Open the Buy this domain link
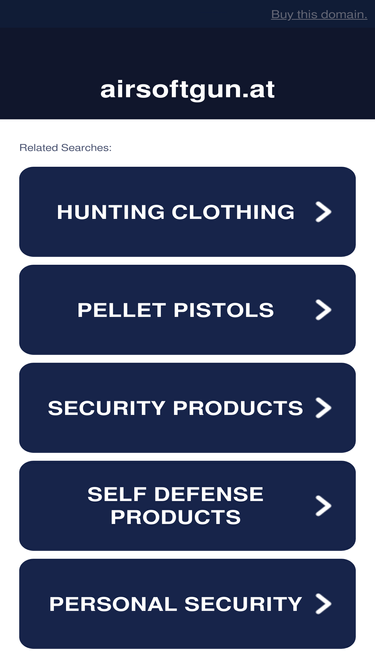The width and height of the screenshot is (375, 667). 319,14
